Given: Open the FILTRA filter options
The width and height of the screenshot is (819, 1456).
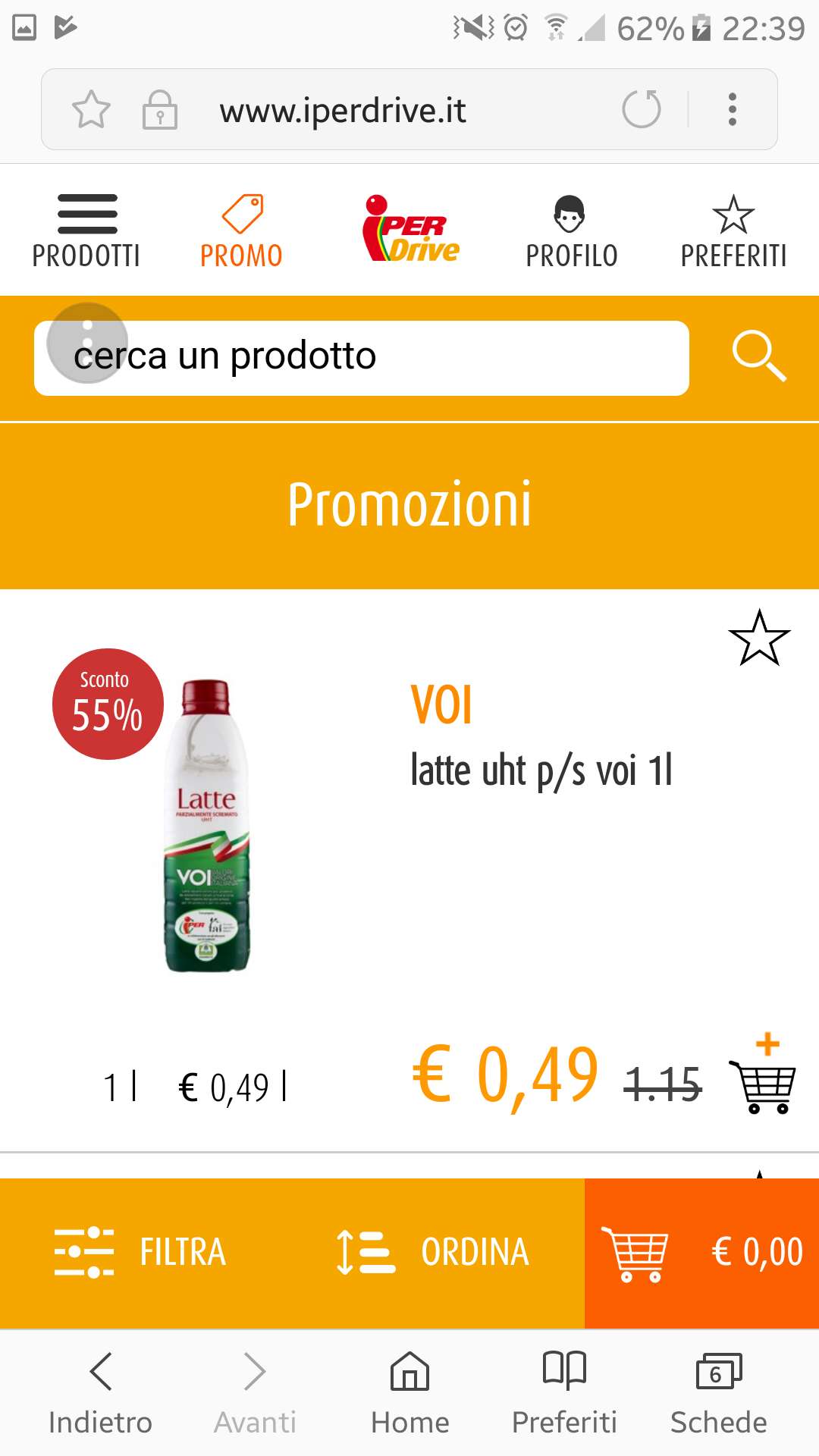Looking at the screenshot, I should tap(141, 1252).
